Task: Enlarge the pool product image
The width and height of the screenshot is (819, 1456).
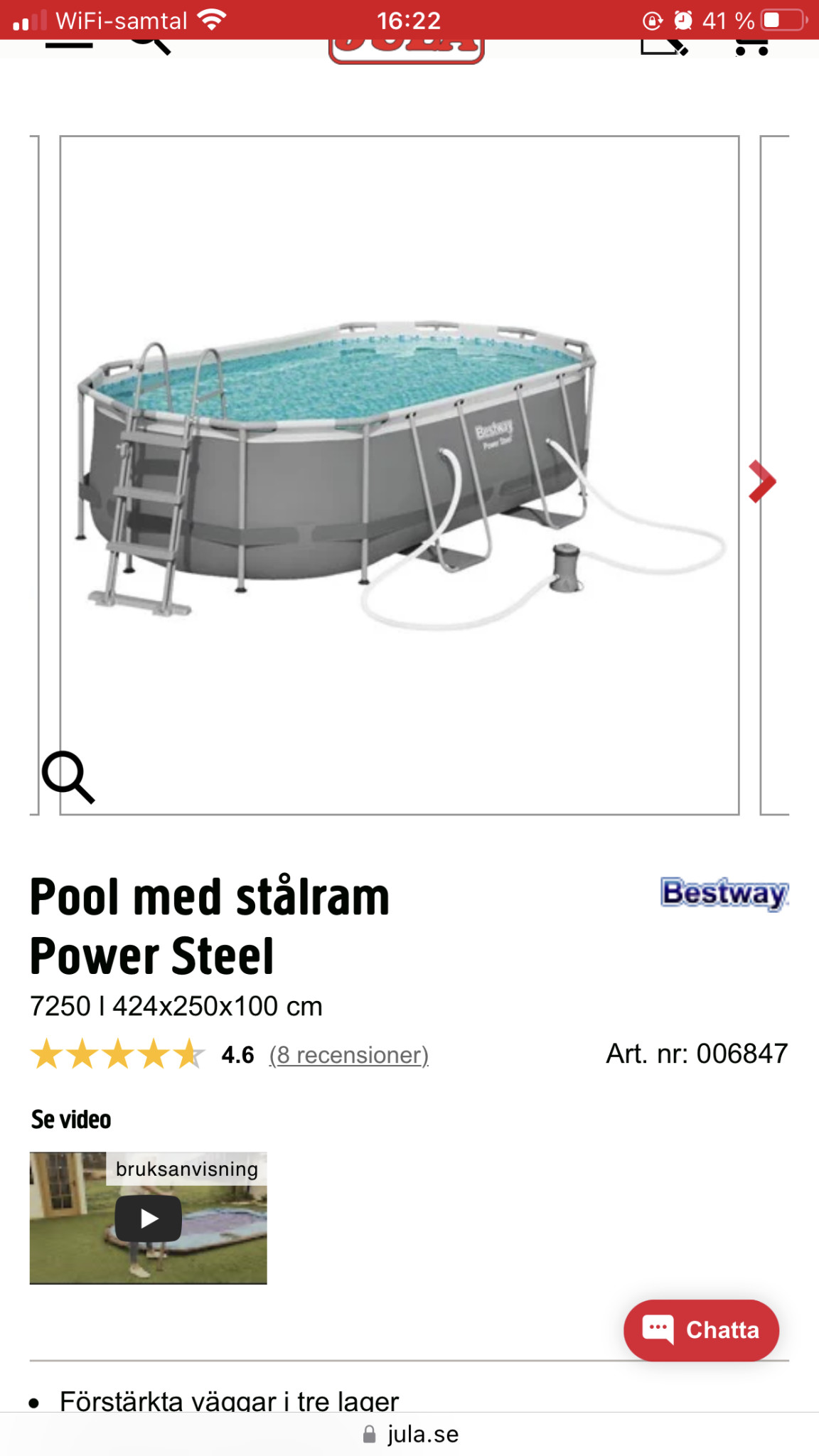Action: [x=68, y=776]
